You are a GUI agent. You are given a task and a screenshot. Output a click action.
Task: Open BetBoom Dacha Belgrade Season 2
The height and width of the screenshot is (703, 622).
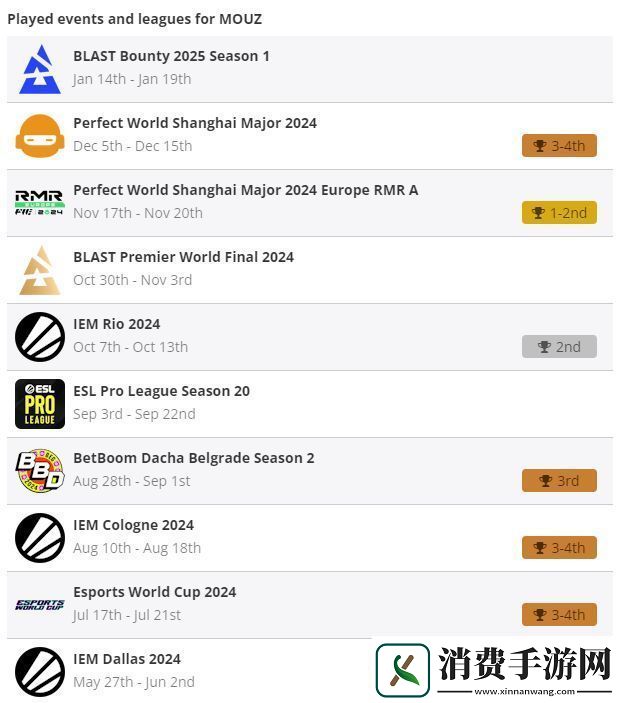(193, 459)
